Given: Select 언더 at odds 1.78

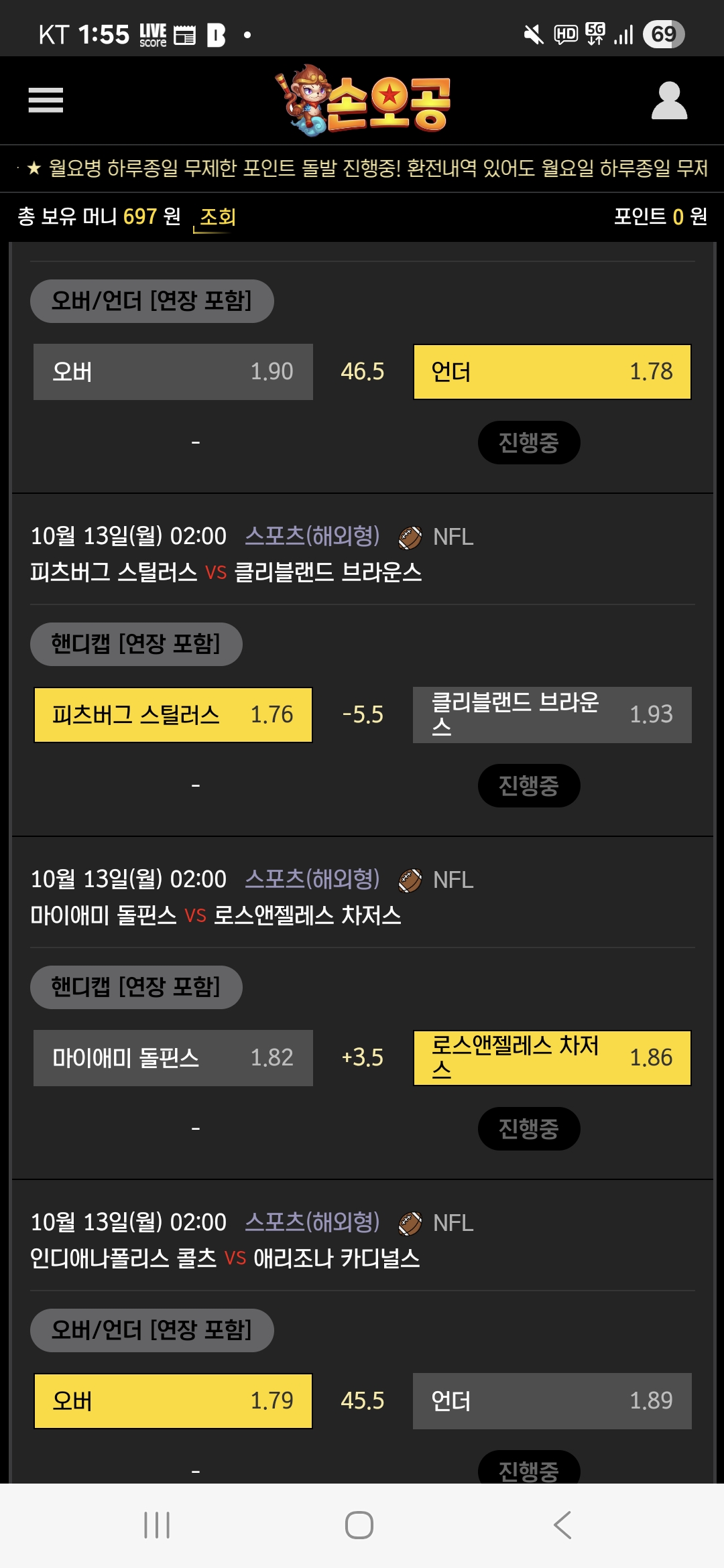Looking at the screenshot, I should pos(552,372).
